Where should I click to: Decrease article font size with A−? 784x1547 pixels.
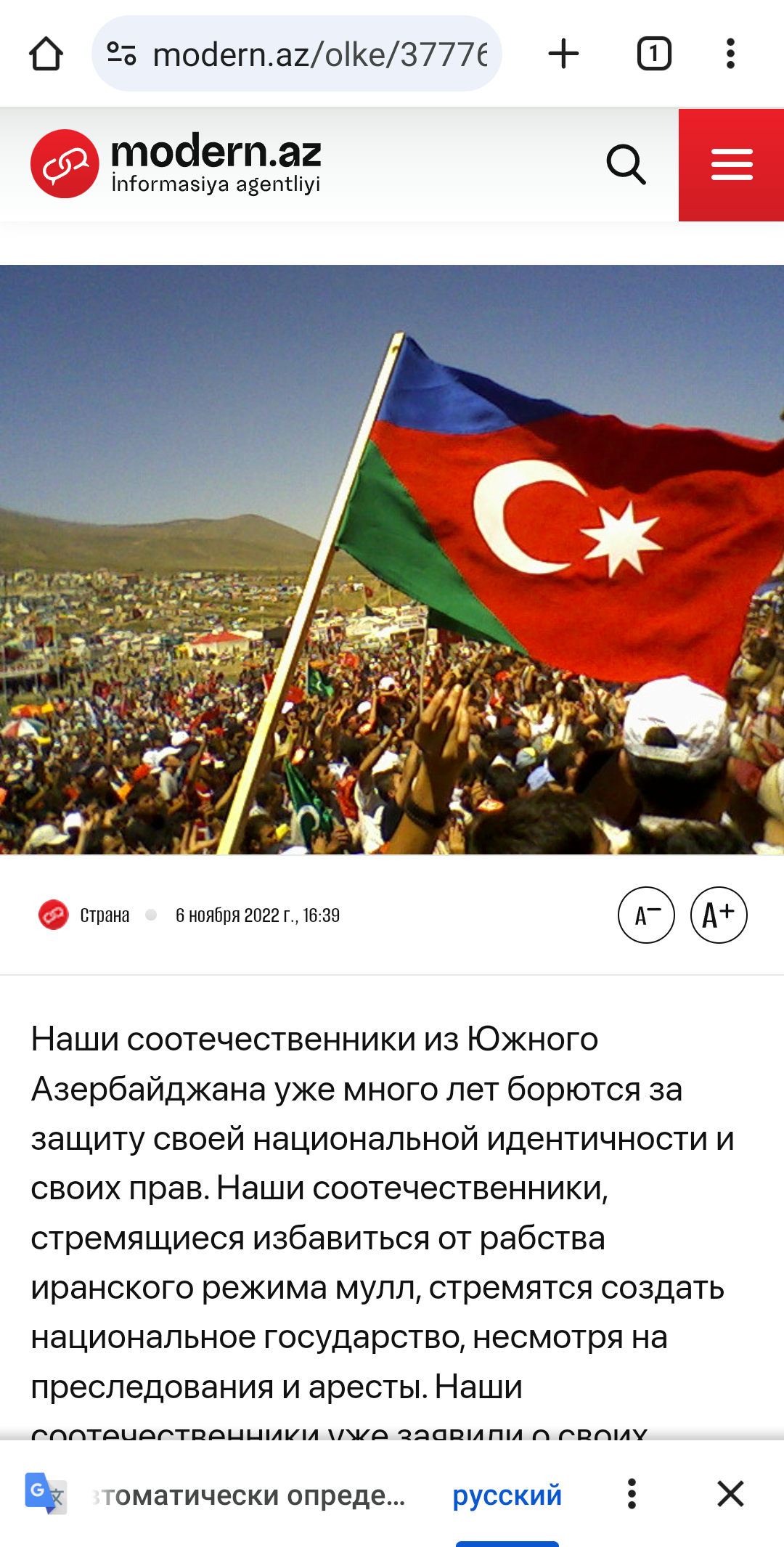coord(646,915)
